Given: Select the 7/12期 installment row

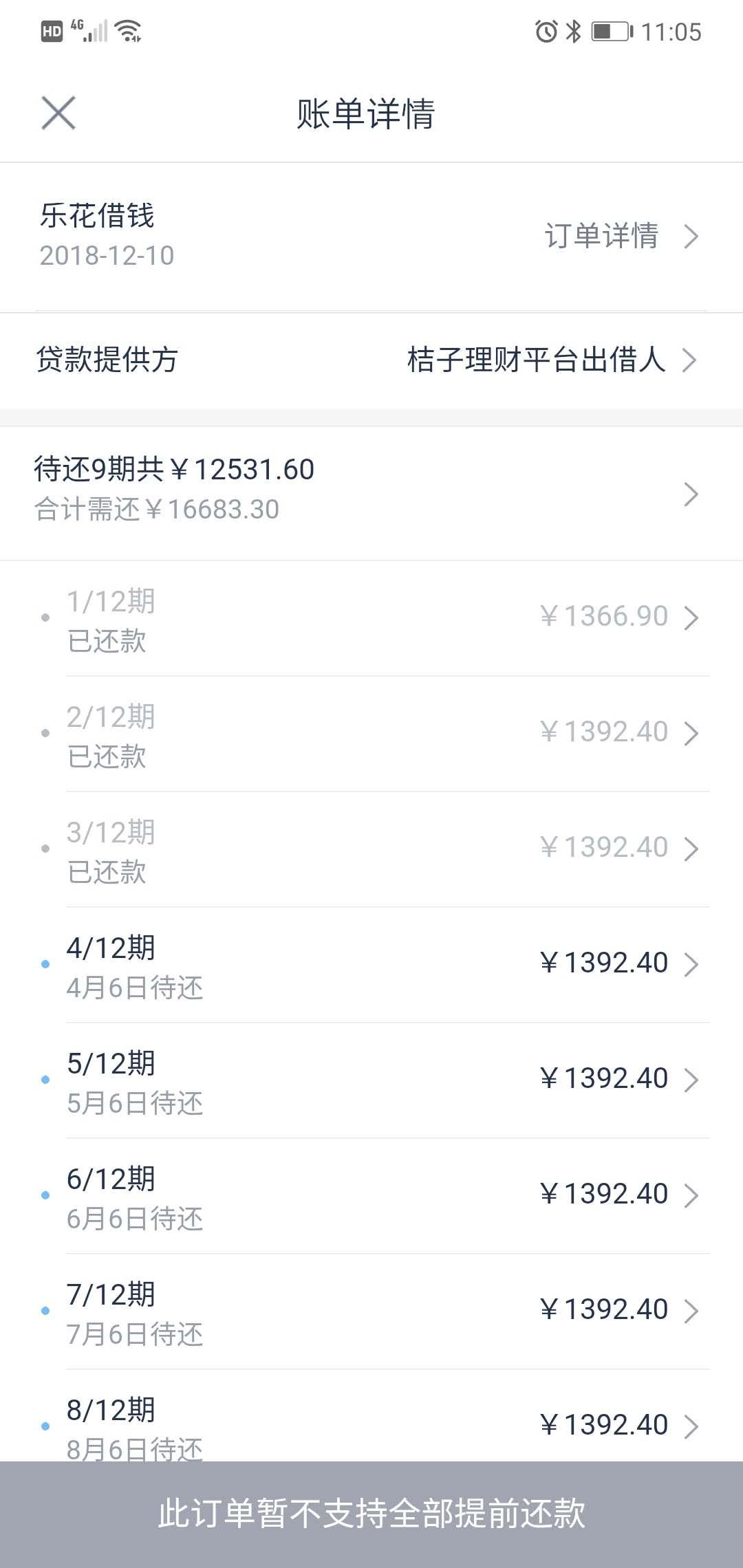Looking at the screenshot, I should tap(371, 1311).
